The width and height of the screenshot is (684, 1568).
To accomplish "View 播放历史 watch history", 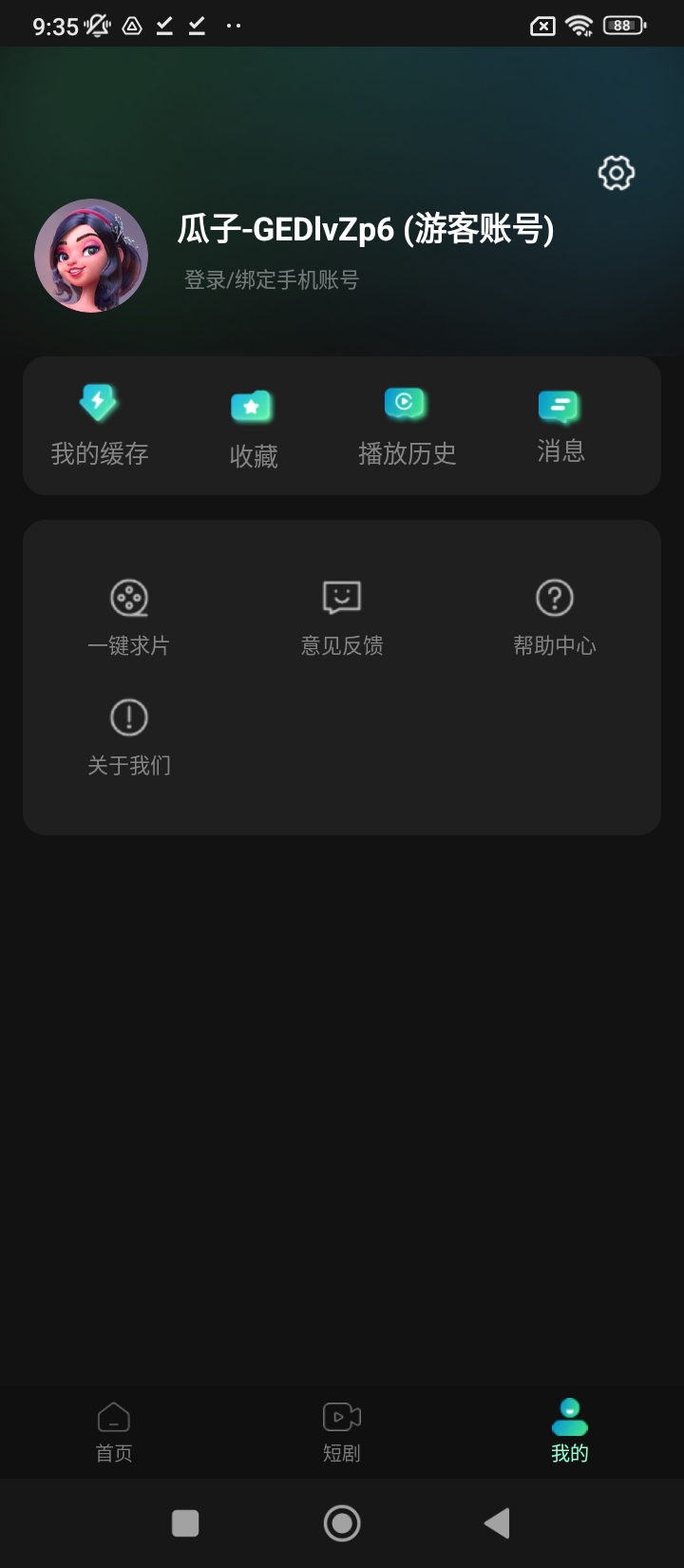I will tap(407, 427).
